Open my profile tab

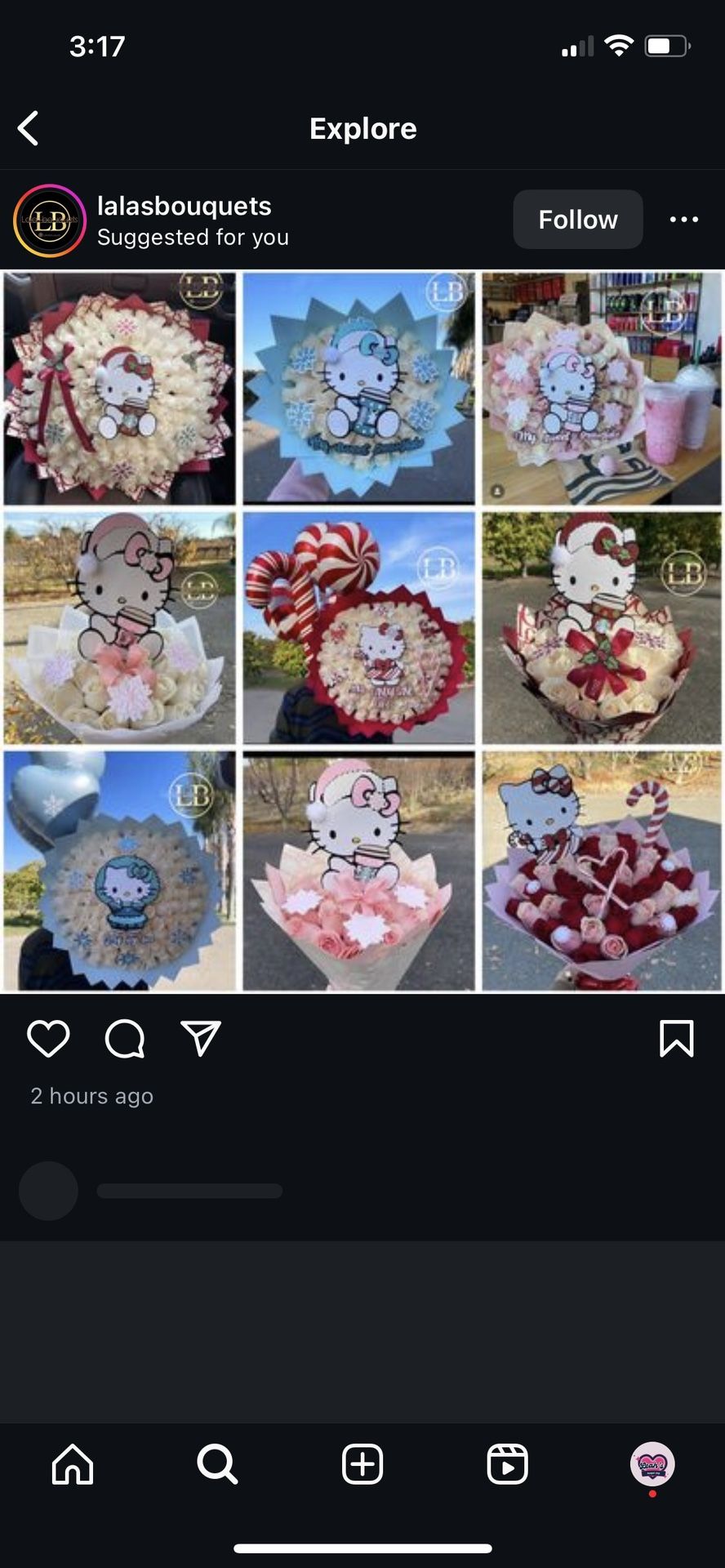(x=652, y=1463)
